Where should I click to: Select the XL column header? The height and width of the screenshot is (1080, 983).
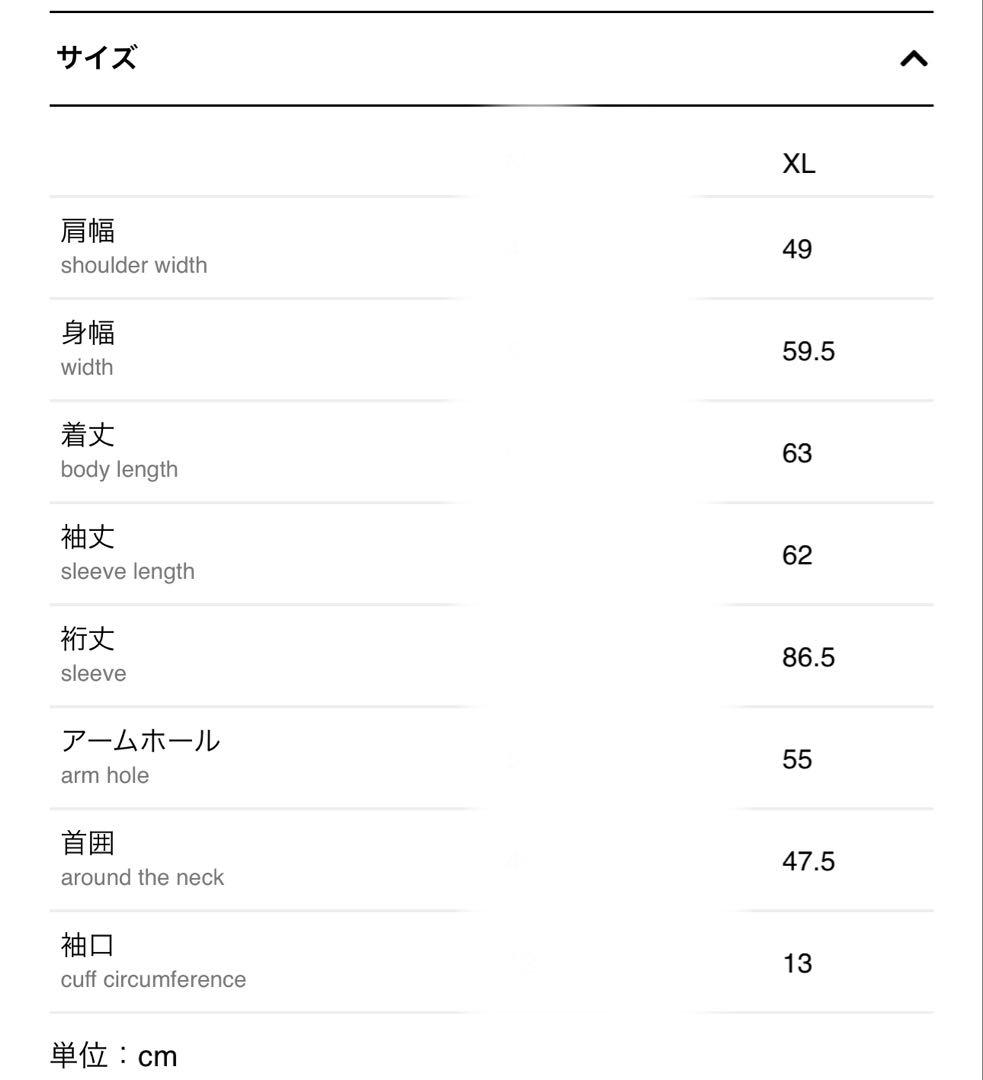pos(798,164)
